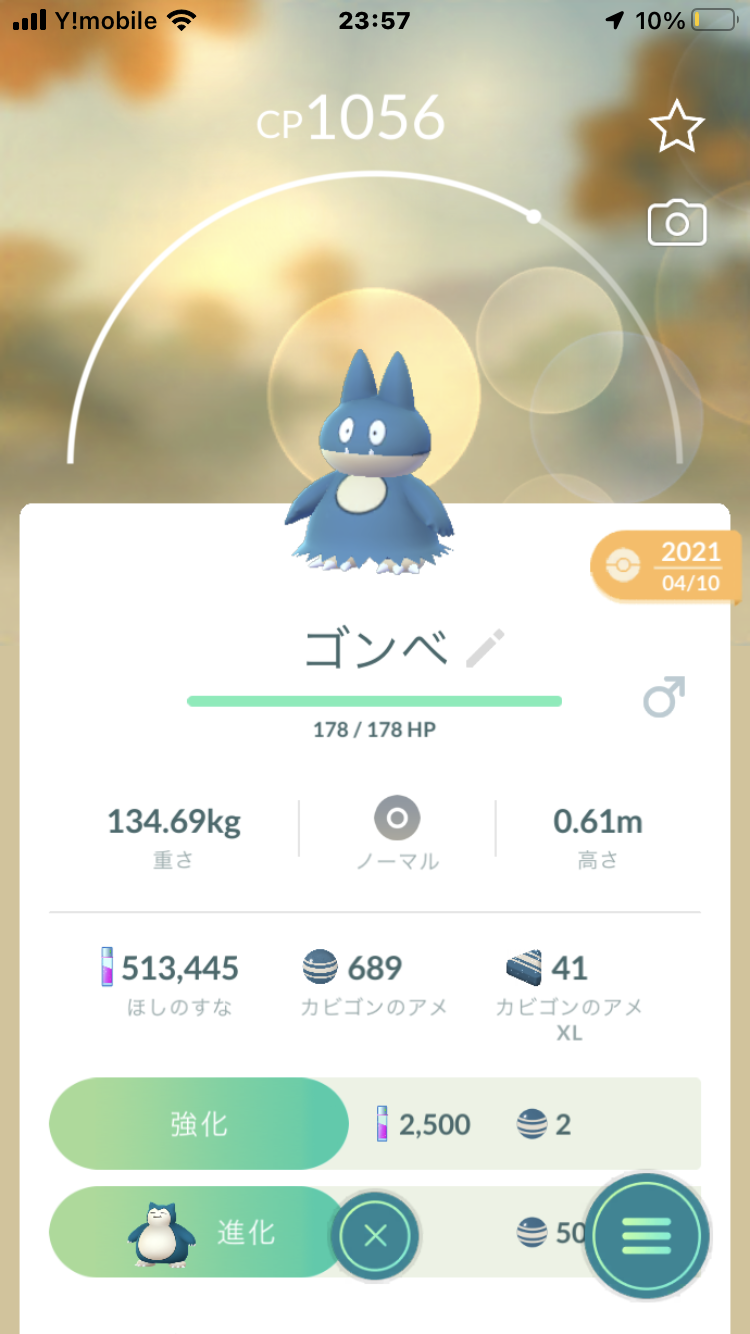Mark ゴンベ as favorite with the star
Viewport: 750px width, 1334px height.
tap(677, 126)
